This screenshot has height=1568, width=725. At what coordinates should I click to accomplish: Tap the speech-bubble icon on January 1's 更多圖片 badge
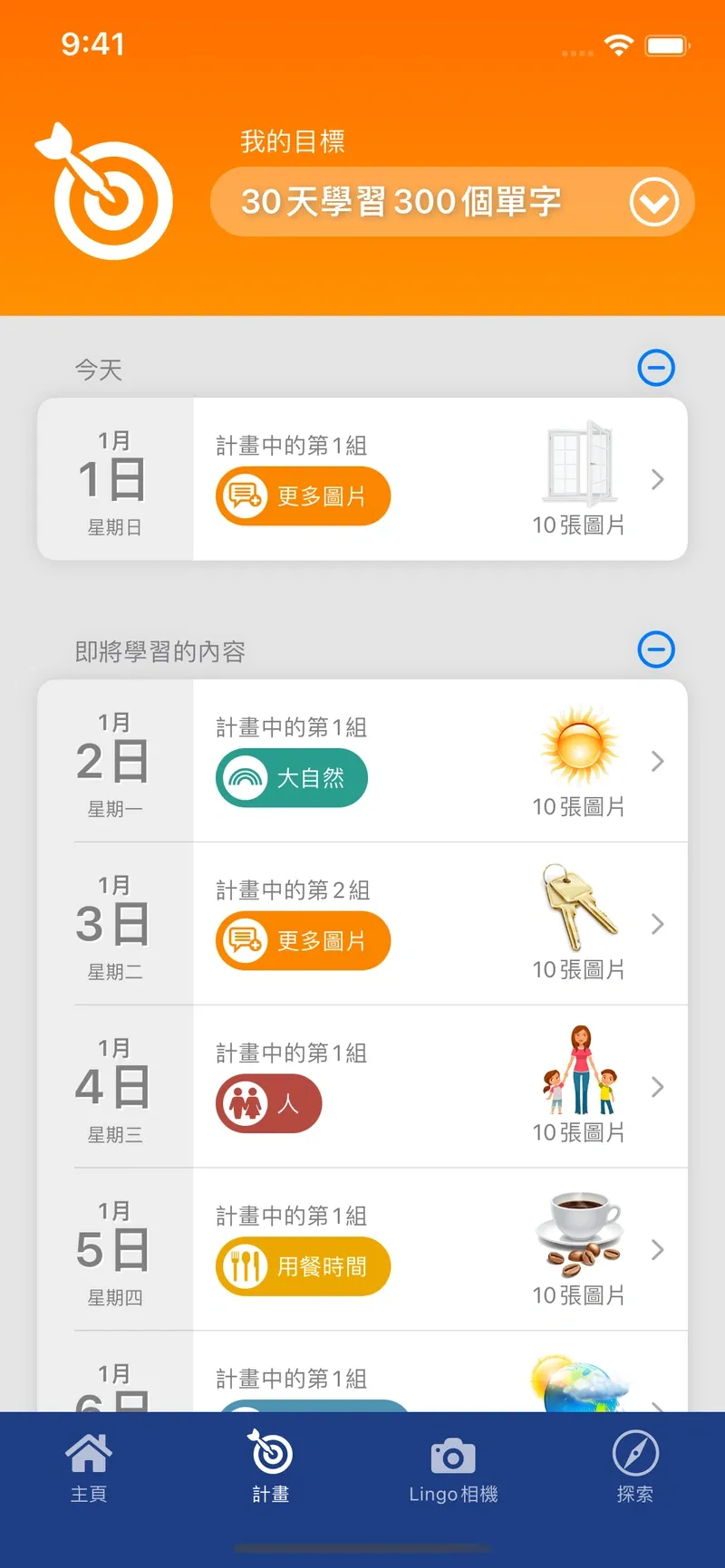pyautogui.click(x=243, y=495)
